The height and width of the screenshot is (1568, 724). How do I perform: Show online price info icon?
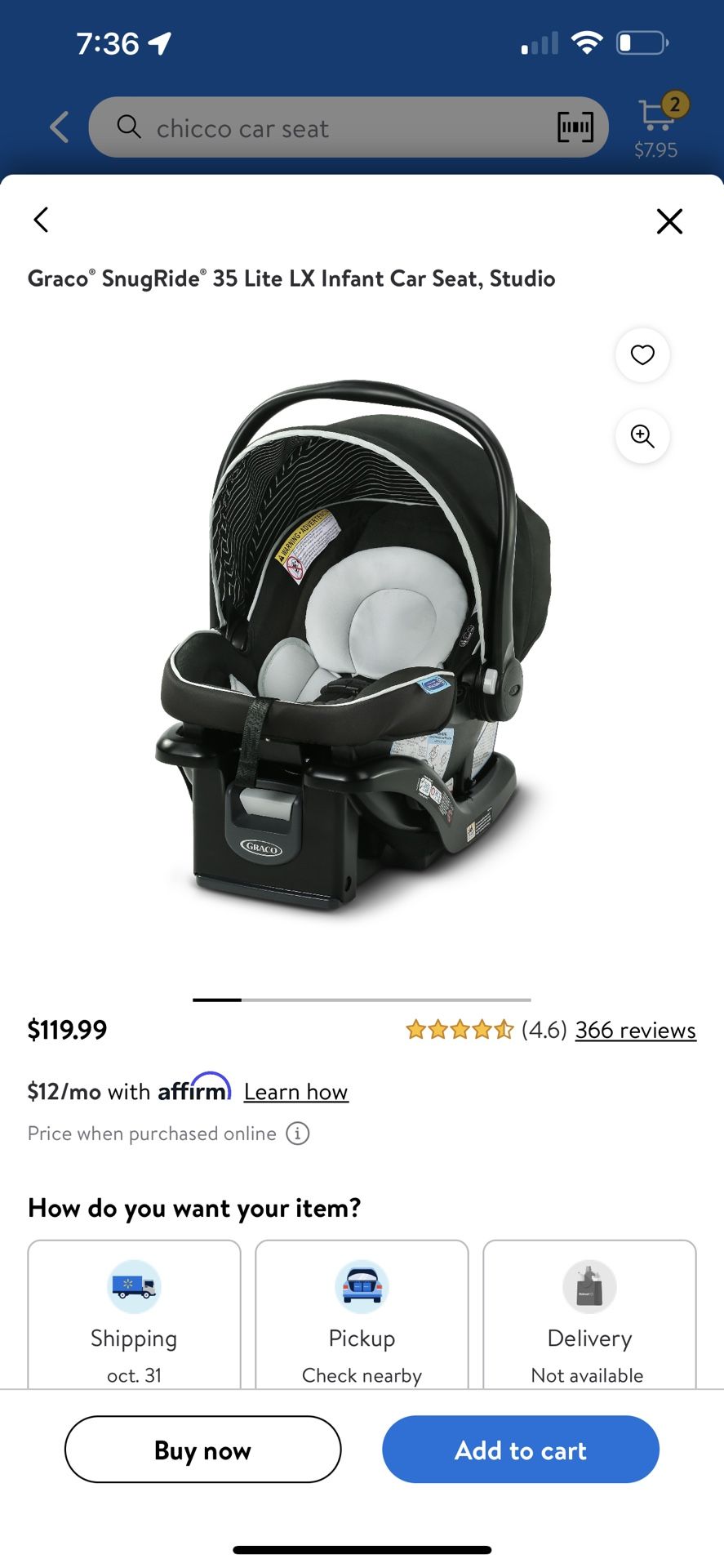pos(298,1134)
